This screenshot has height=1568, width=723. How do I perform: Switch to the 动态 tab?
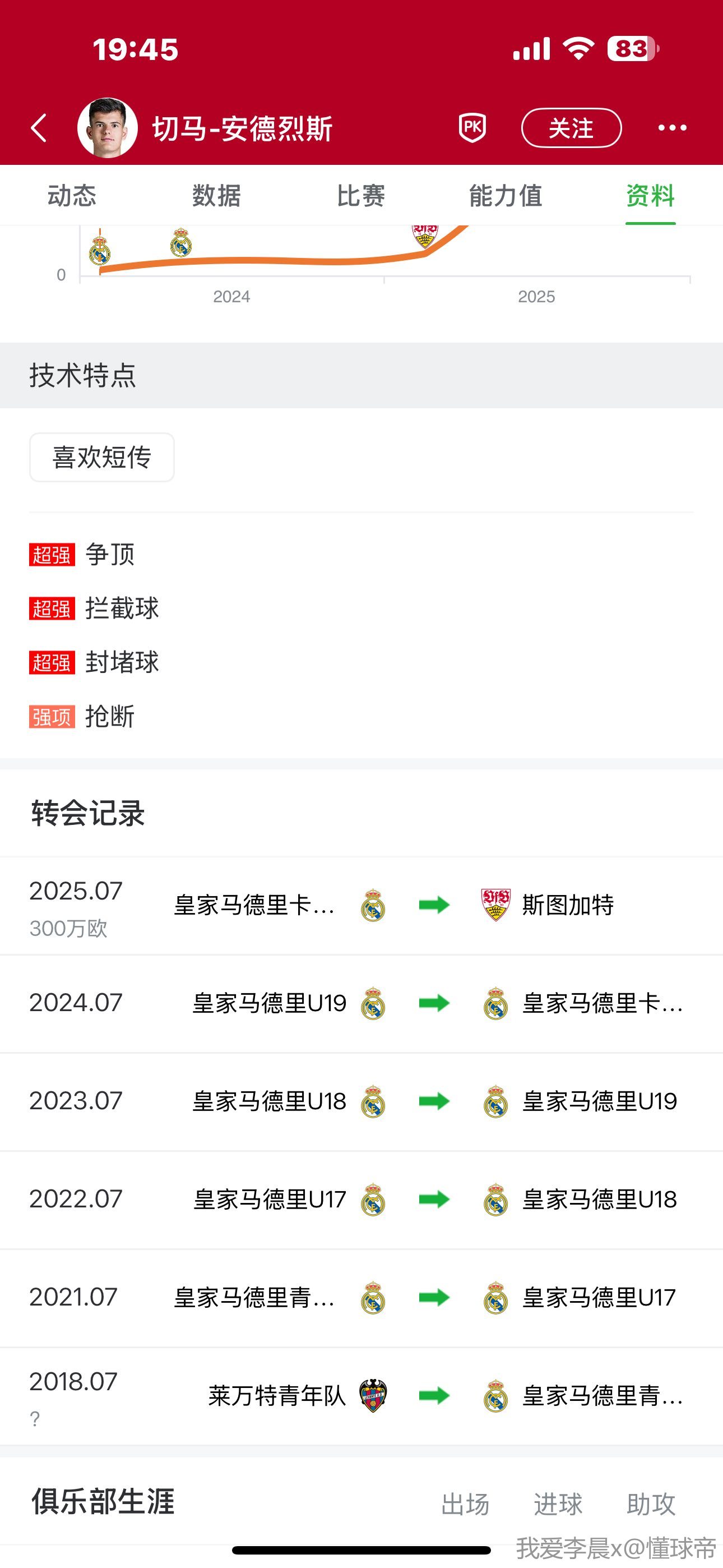pyautogui.click(x=72, y=196)
